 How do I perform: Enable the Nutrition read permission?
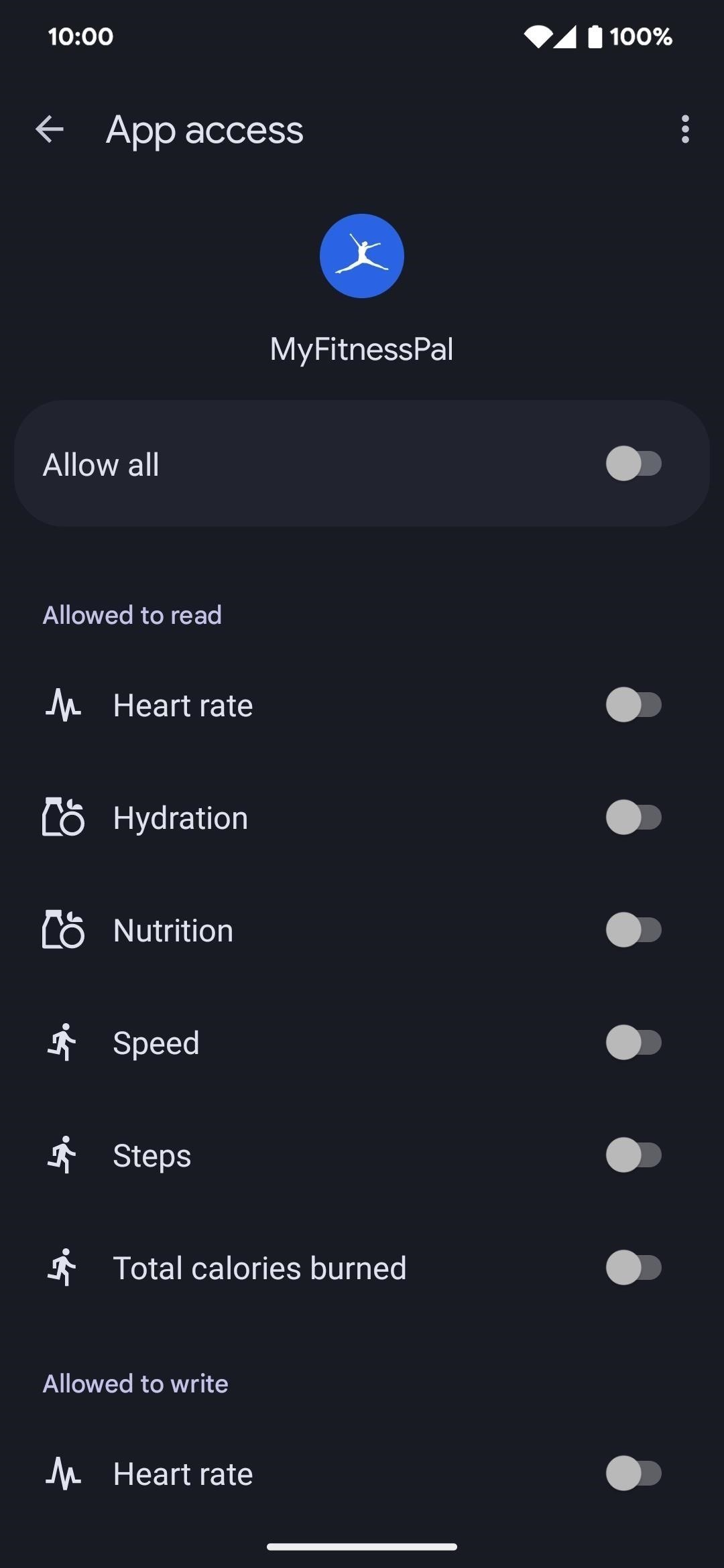(x=633, y=929)
